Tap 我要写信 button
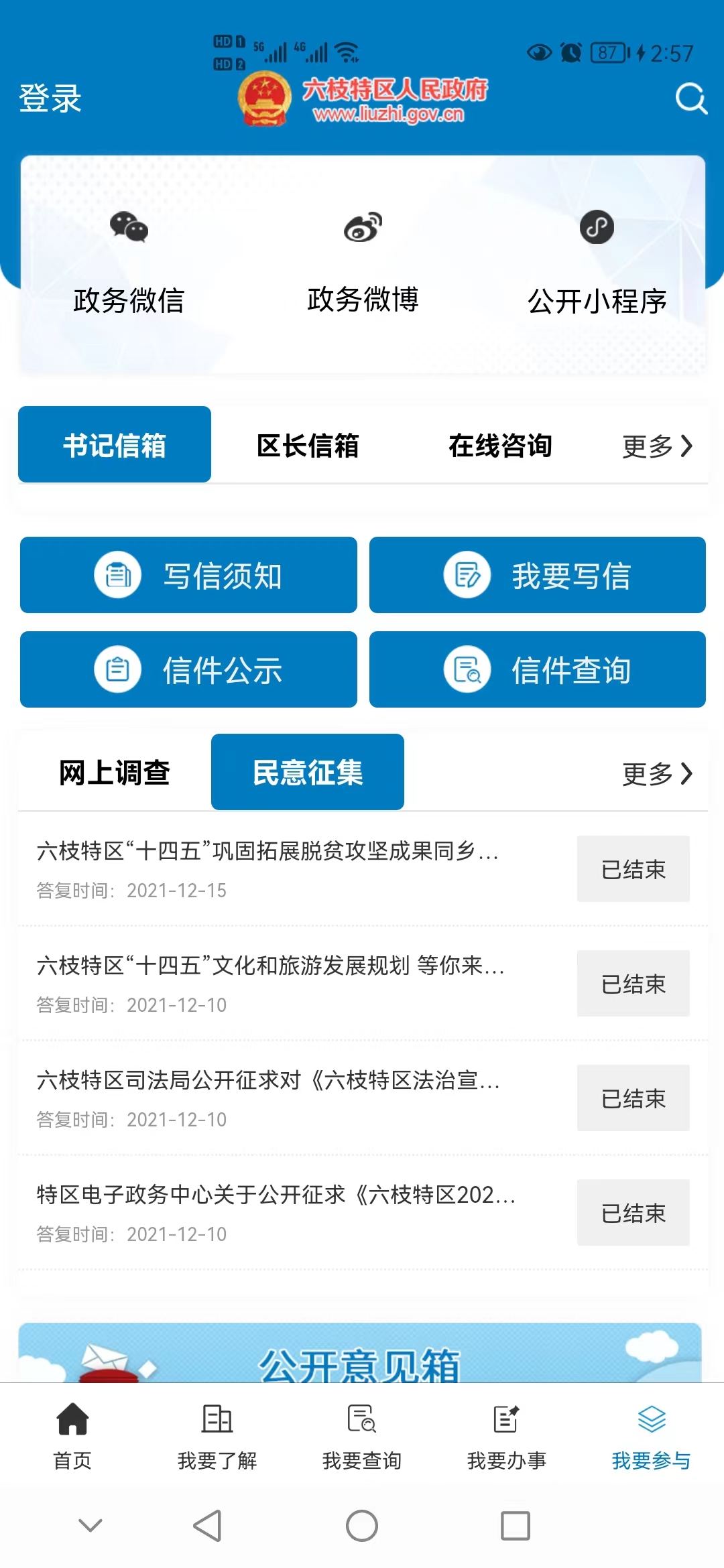Image resolution: width=724 pixels, height=1568 pixels. (x=537, y=575)
